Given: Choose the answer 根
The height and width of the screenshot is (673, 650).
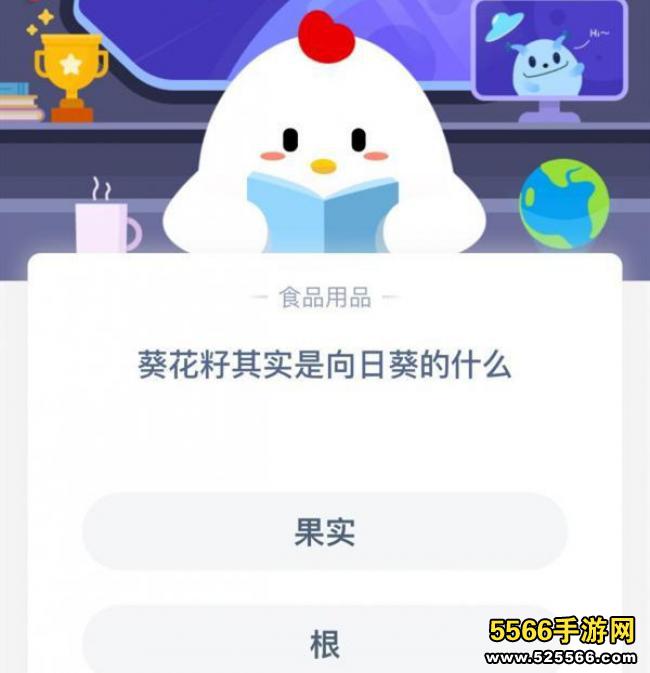Looking at the screenshot, I should point(324,644).
